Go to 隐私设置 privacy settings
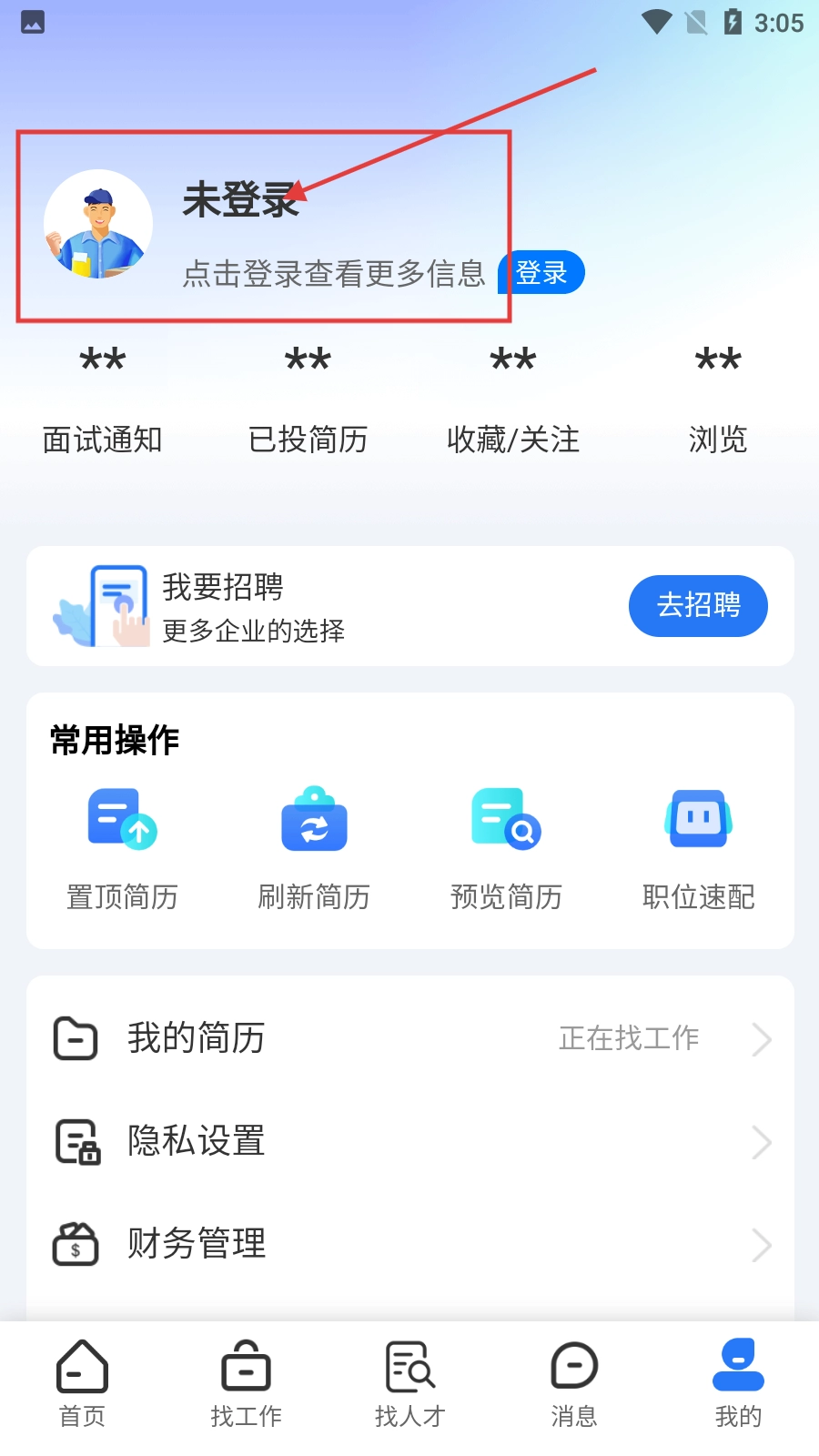The width and height of the screenshot is (819, 1456). click(409, 1141)
